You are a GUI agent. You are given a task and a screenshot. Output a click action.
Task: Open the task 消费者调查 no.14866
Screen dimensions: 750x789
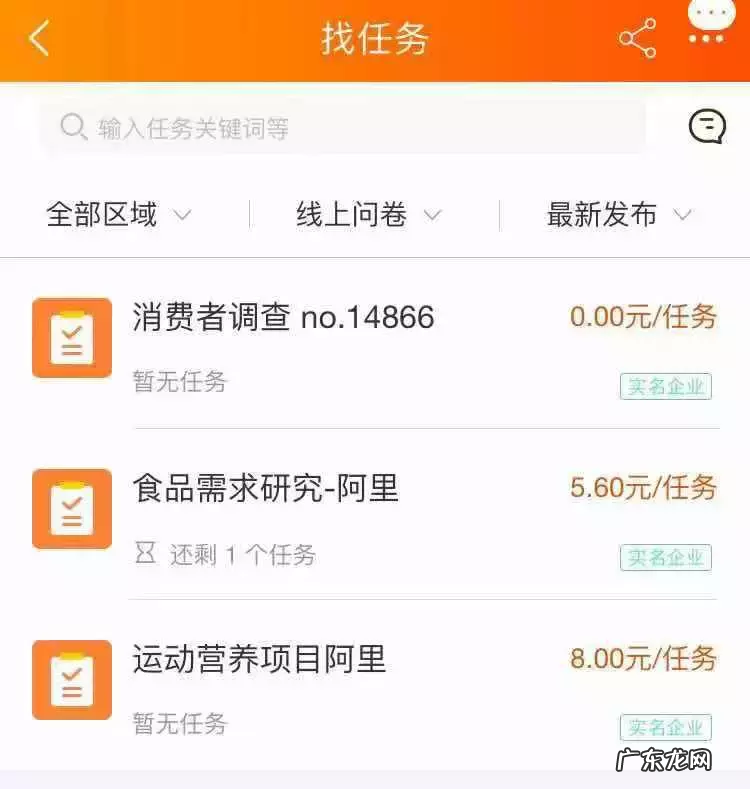[x=283, y=318]
